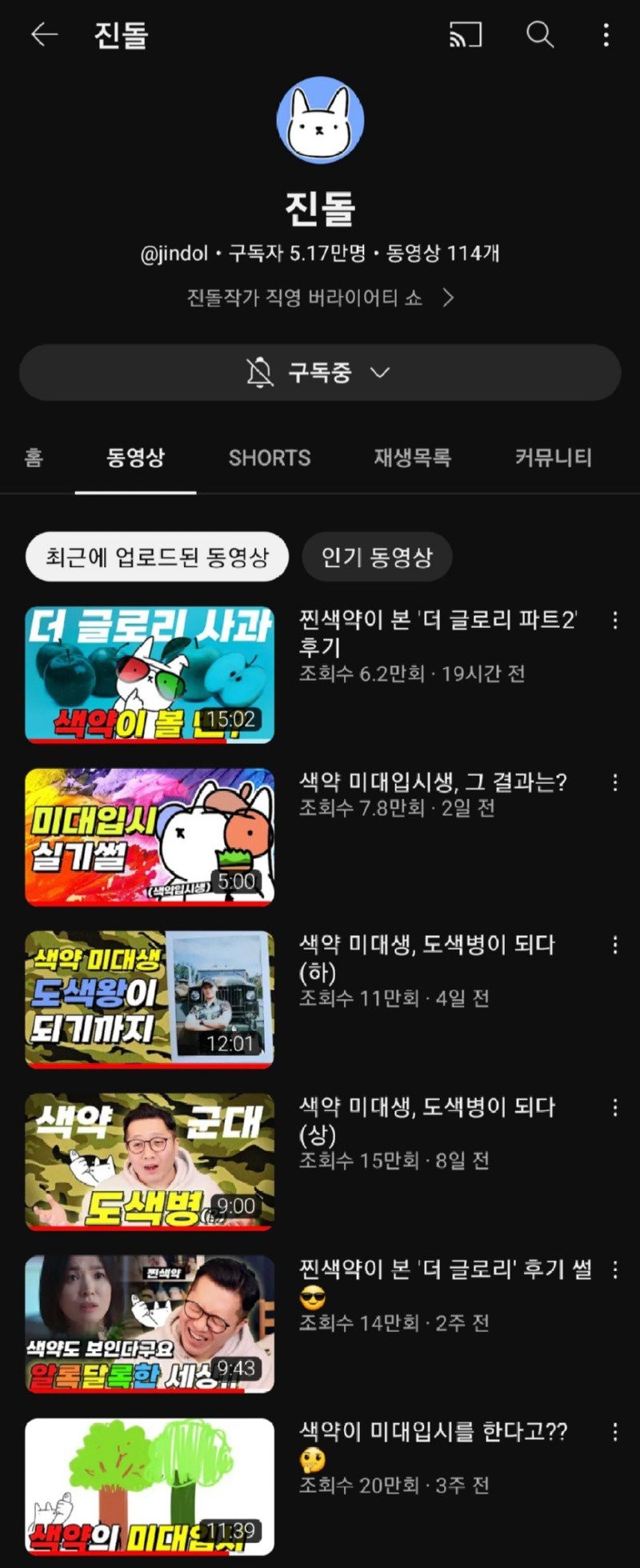This screenshot has height=1568, width=640.
Task: Switch to the 커뮤니티 tab
Action: [x=553, y=458]
